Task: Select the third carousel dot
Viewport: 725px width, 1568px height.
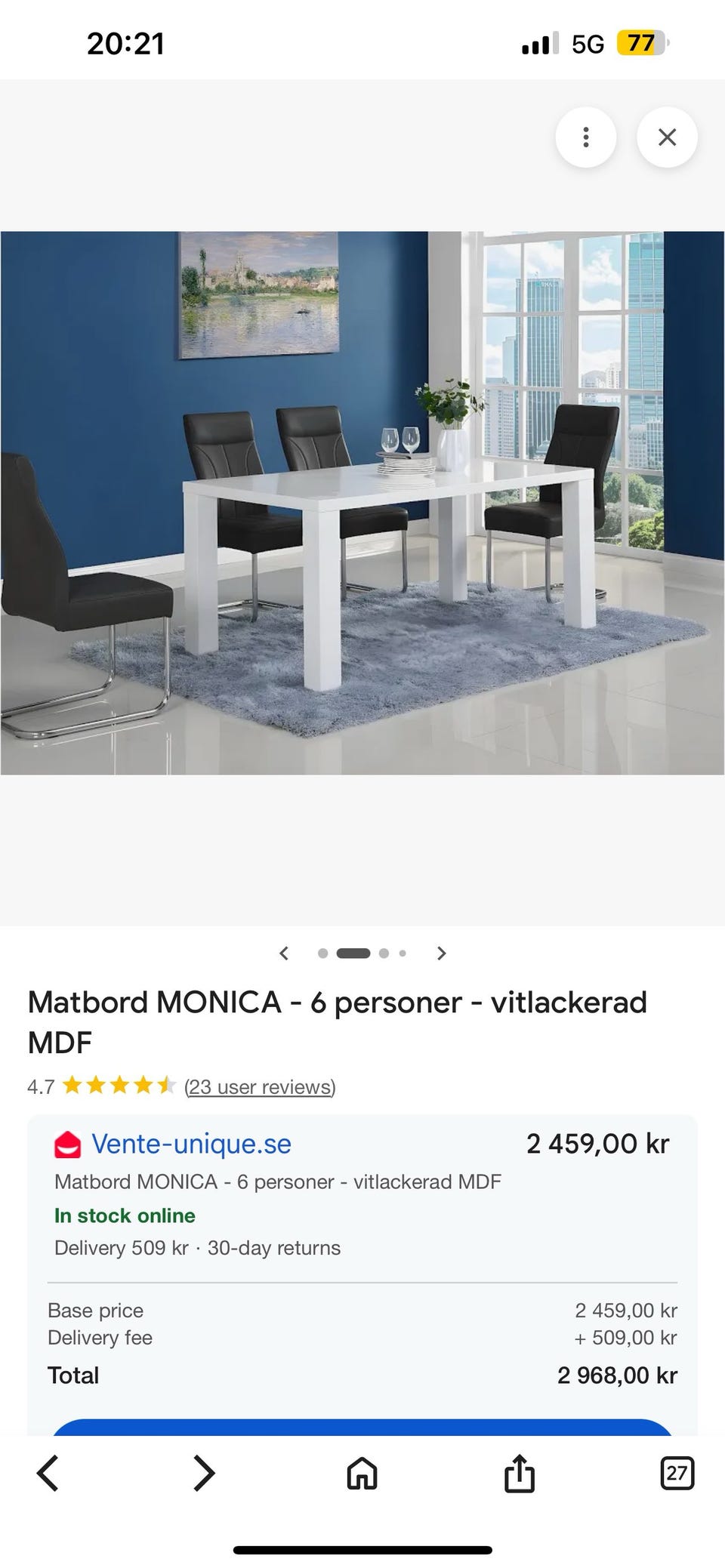Action: (384, 953)
